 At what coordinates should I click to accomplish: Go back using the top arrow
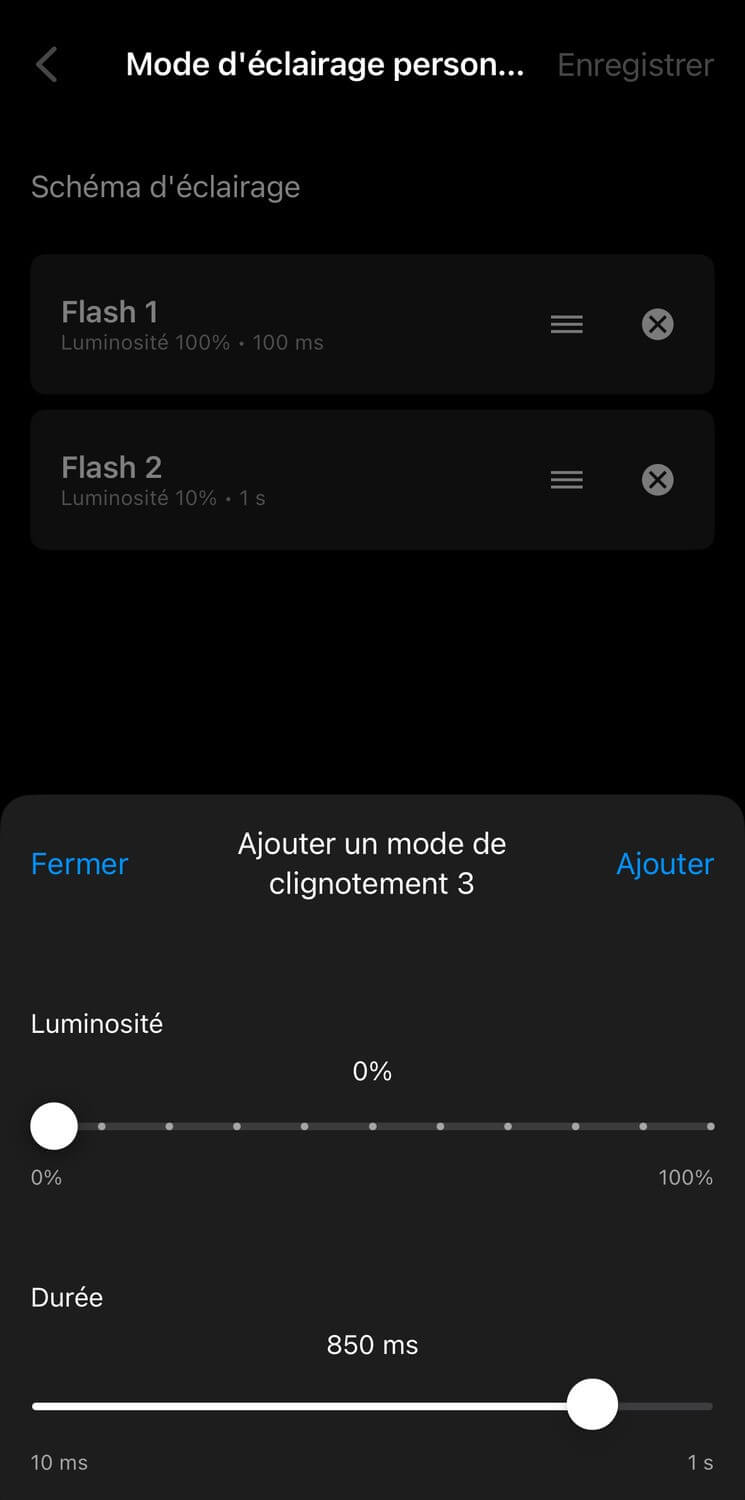point(47,65)
